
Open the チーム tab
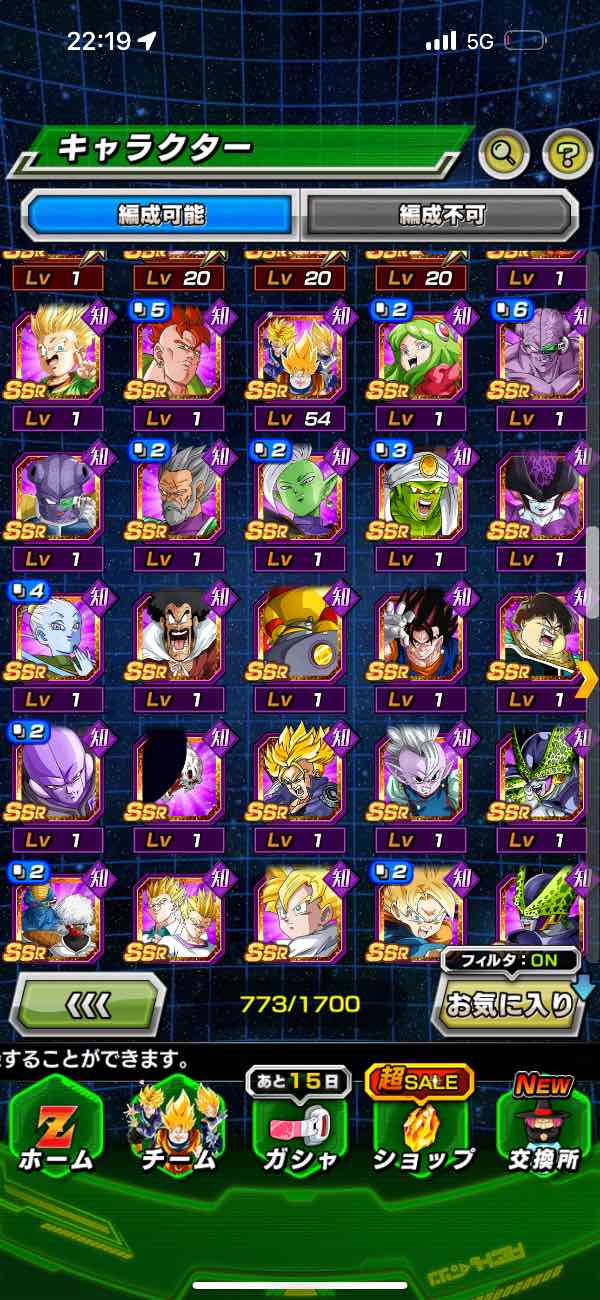click(176, 1125)
